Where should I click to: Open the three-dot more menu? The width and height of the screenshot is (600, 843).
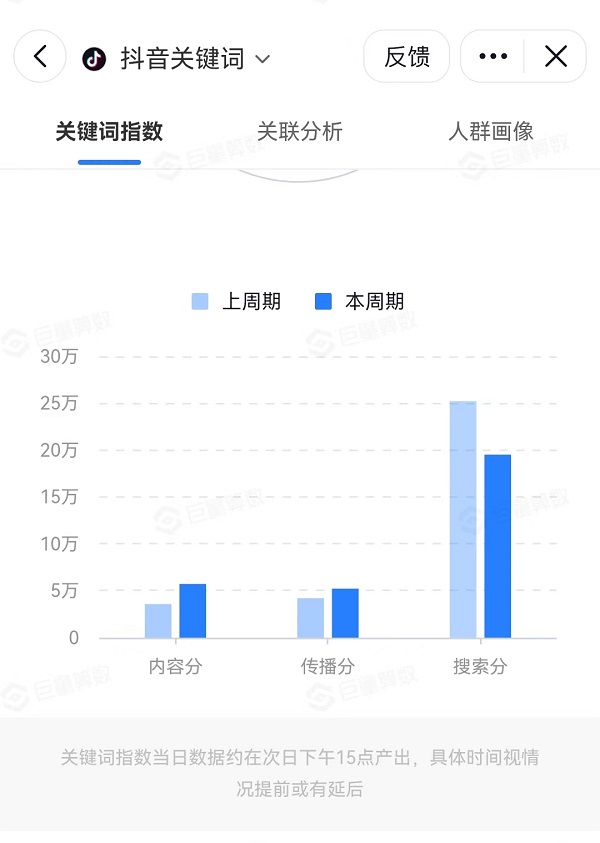click(x=493, y=57)
